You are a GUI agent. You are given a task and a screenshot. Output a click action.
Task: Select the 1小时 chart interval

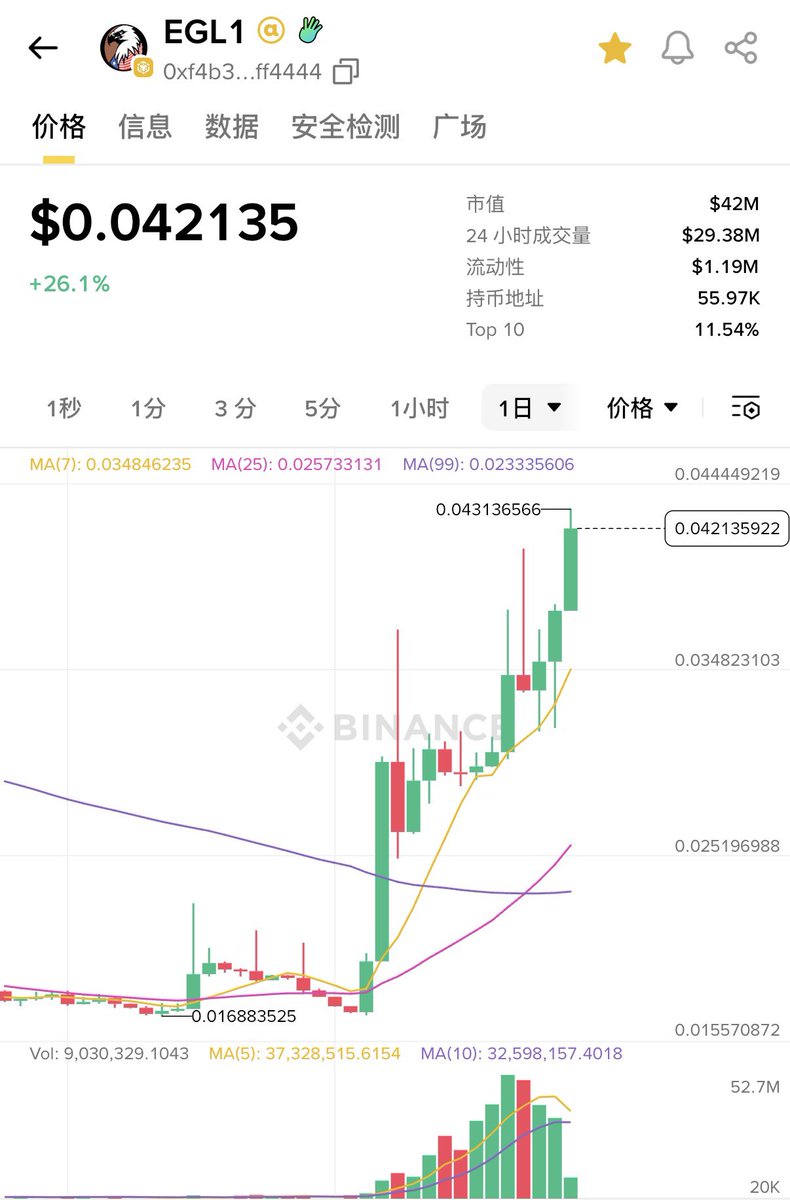click(420, 408)
